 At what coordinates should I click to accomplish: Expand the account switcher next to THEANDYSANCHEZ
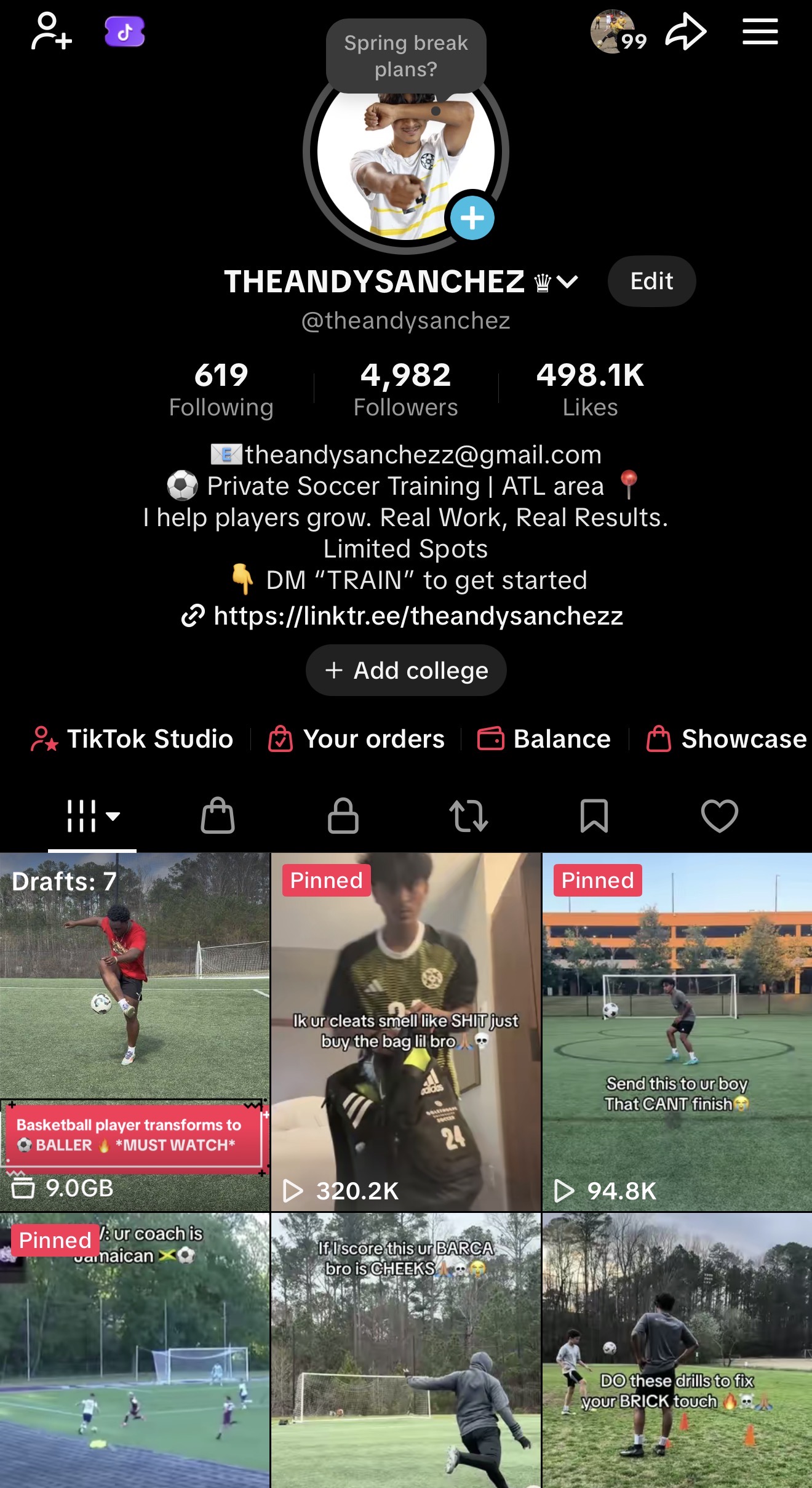coord(567,282)
